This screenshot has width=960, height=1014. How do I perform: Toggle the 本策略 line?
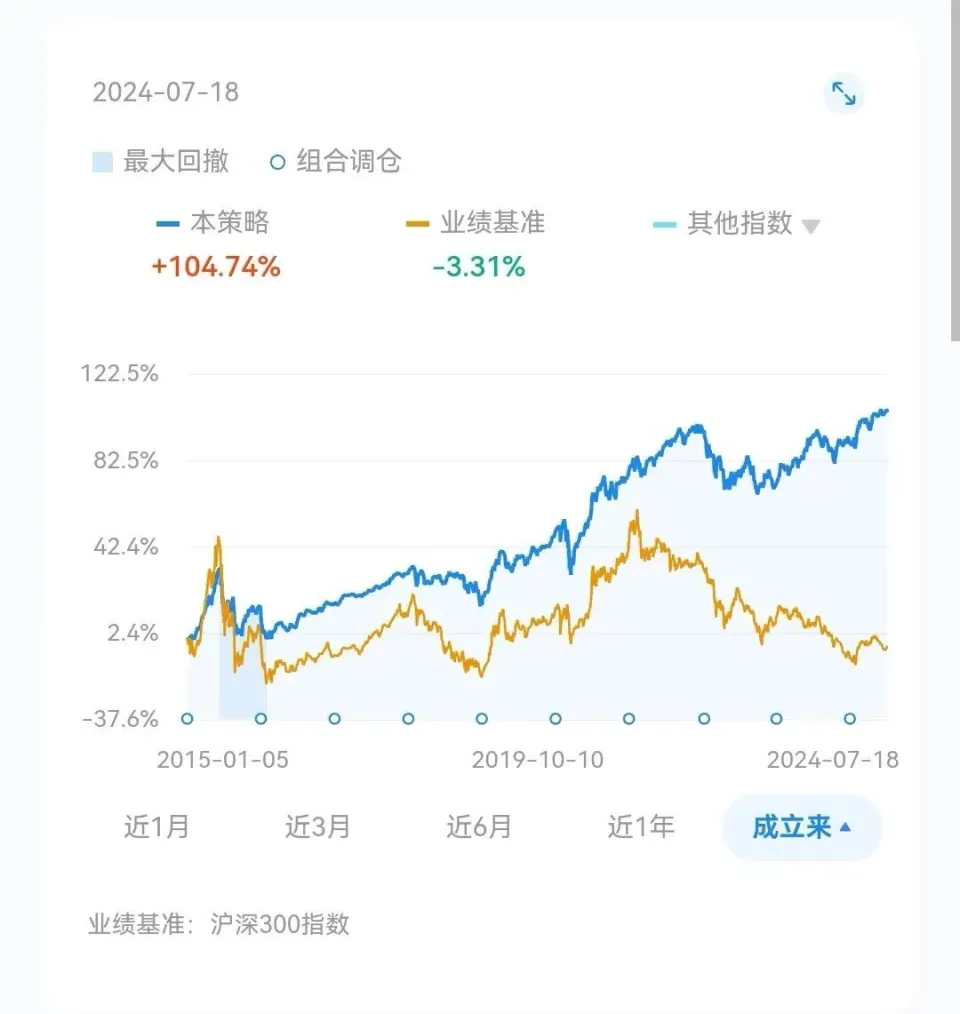click(213, 223)
